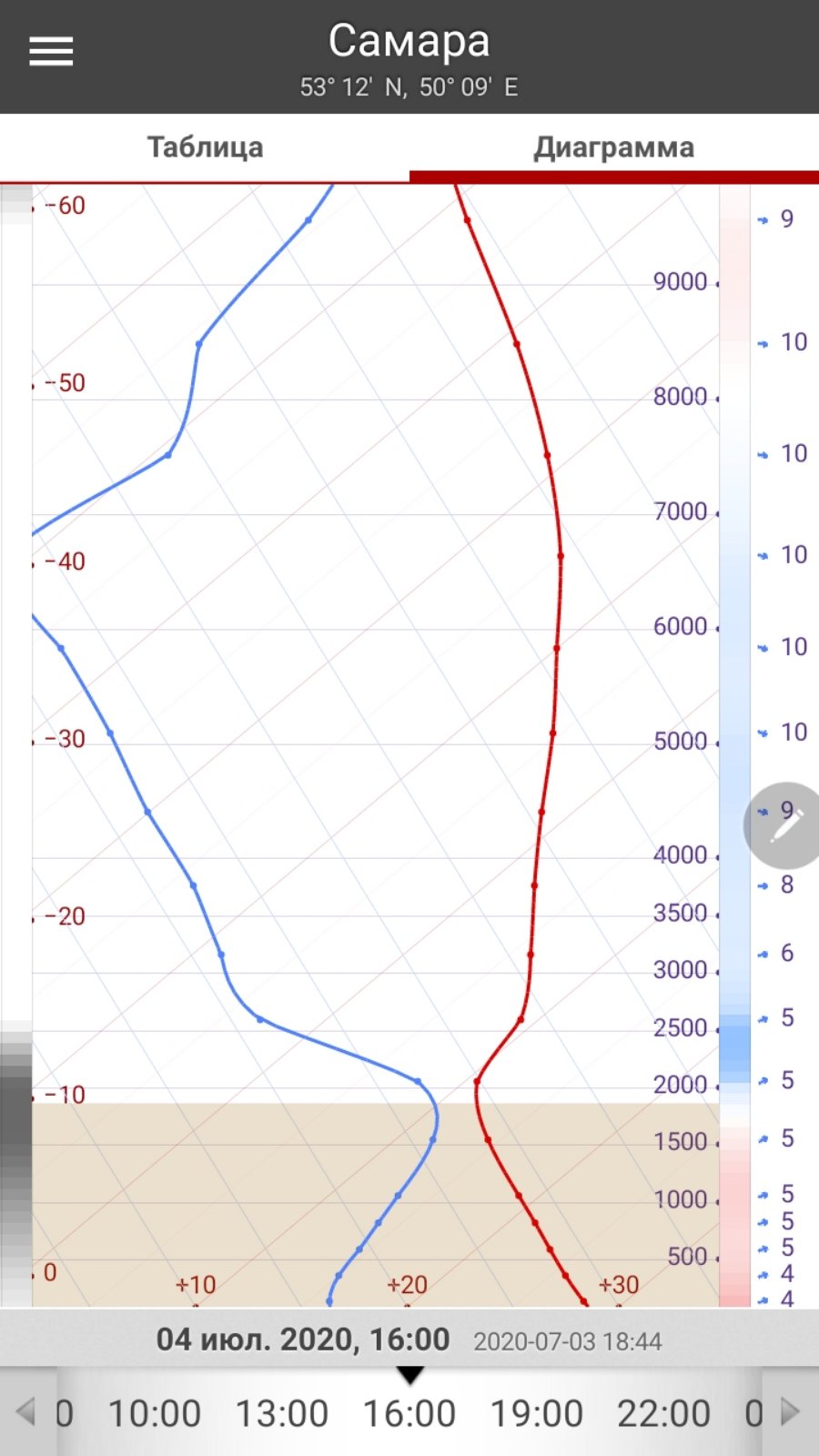819x1456 pixels.
Task: Jump to the 22:00 forecast time
Action: point(663,1413)
